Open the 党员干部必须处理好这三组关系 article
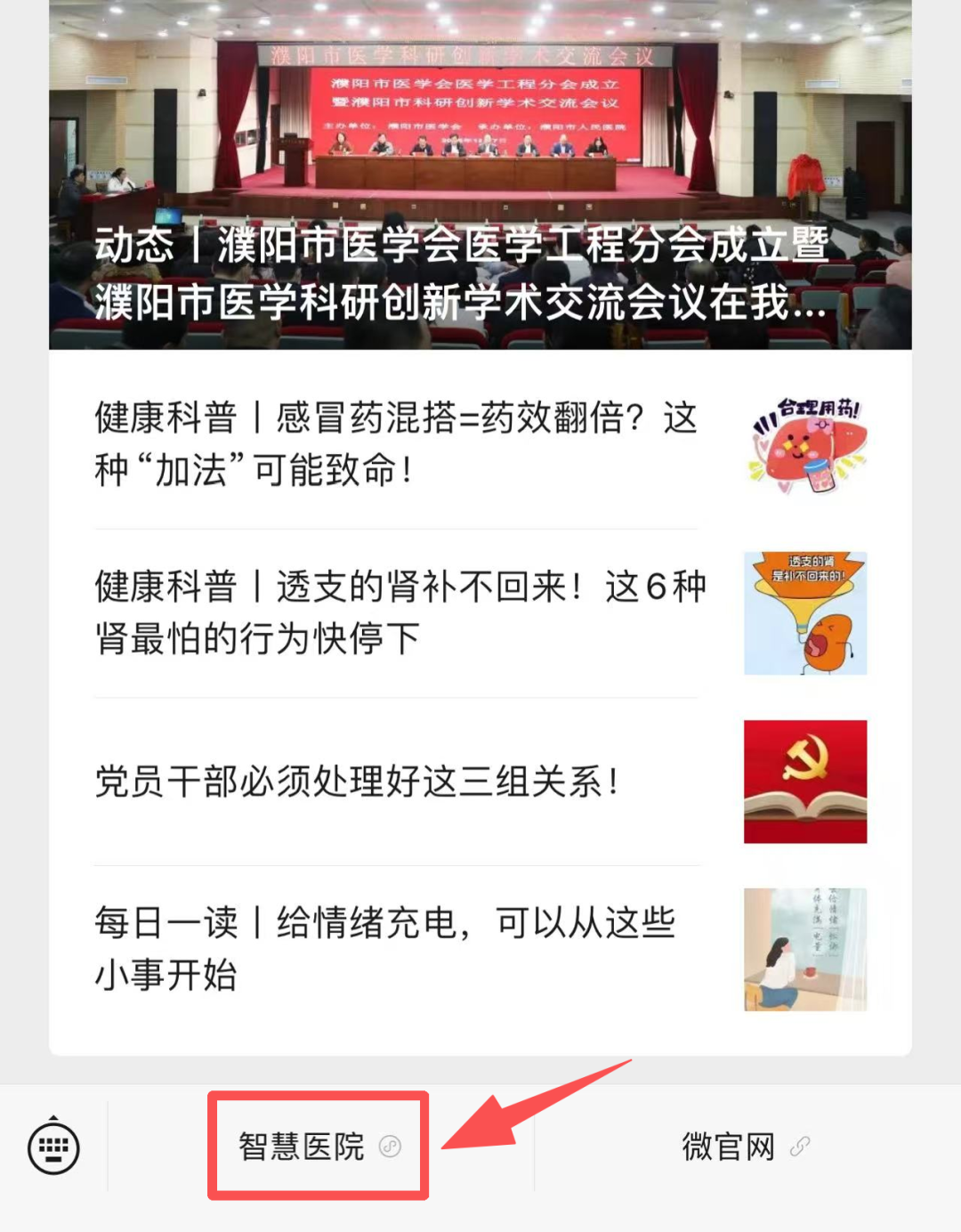Image resolution: width=961 pixels, height=1232 pixels. (x=358, y=782)
